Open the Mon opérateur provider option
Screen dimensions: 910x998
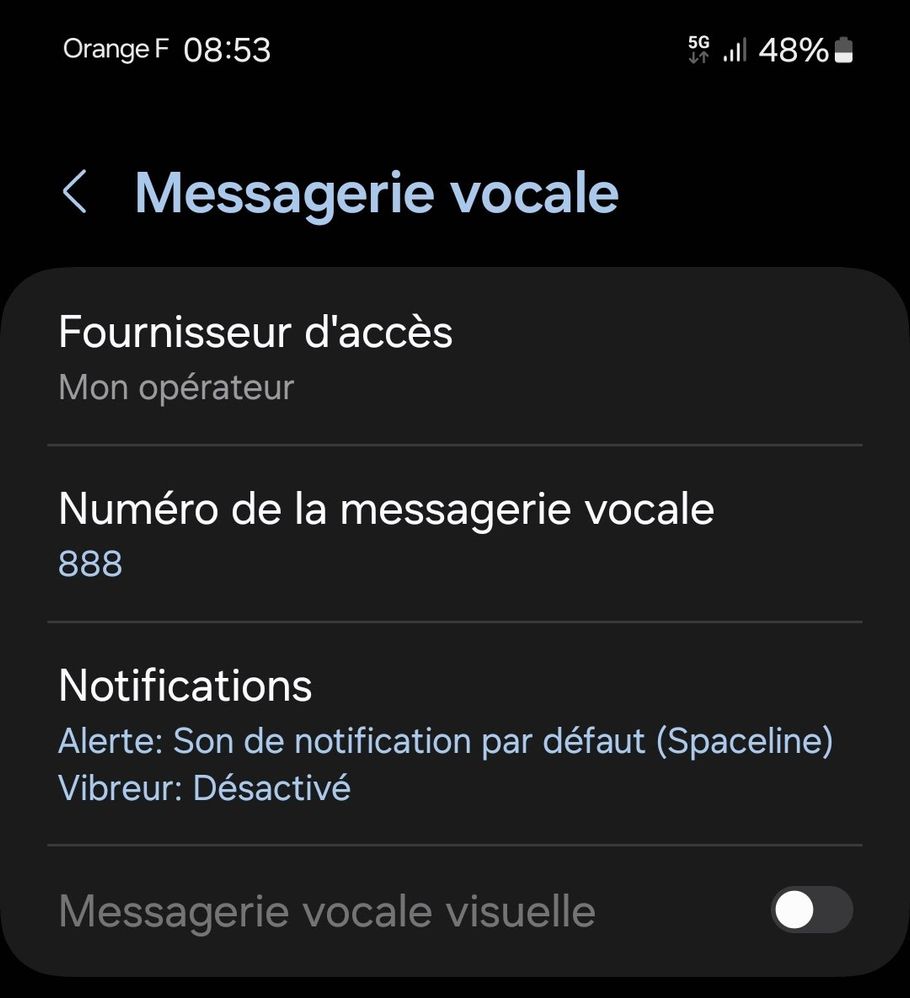175,387
